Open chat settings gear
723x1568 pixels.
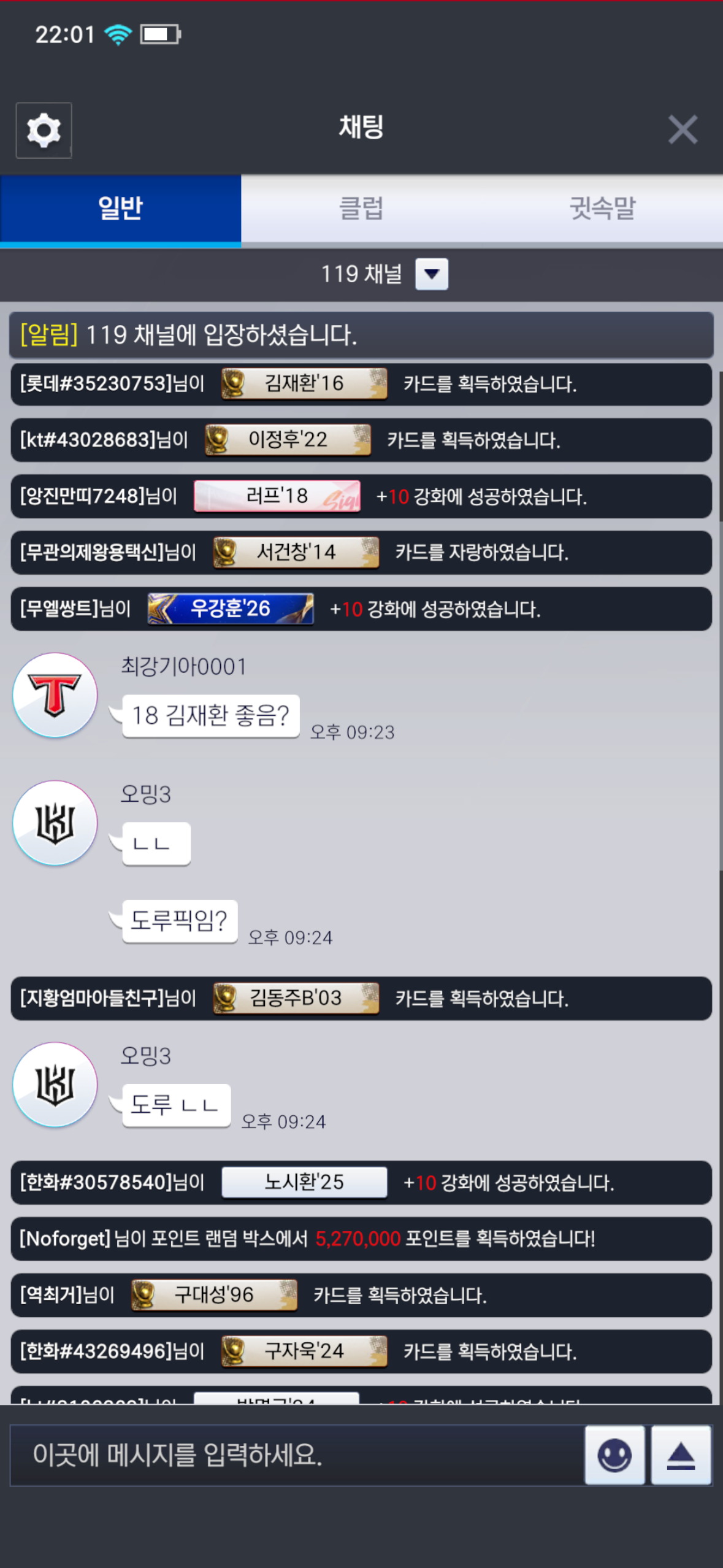[44, 130]
